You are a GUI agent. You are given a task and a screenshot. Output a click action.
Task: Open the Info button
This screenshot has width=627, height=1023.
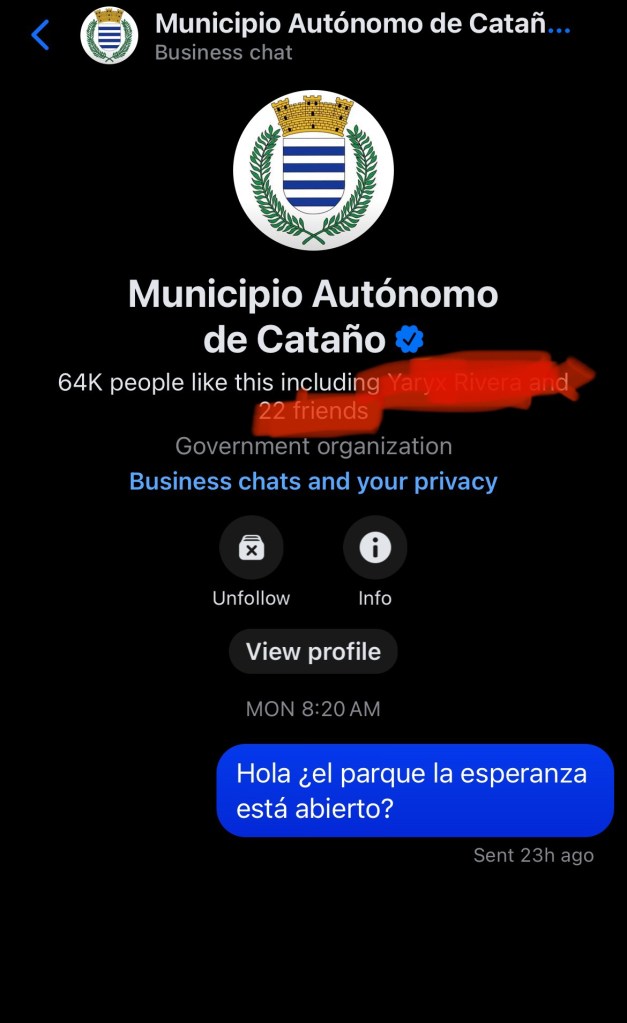pos(375,548)
